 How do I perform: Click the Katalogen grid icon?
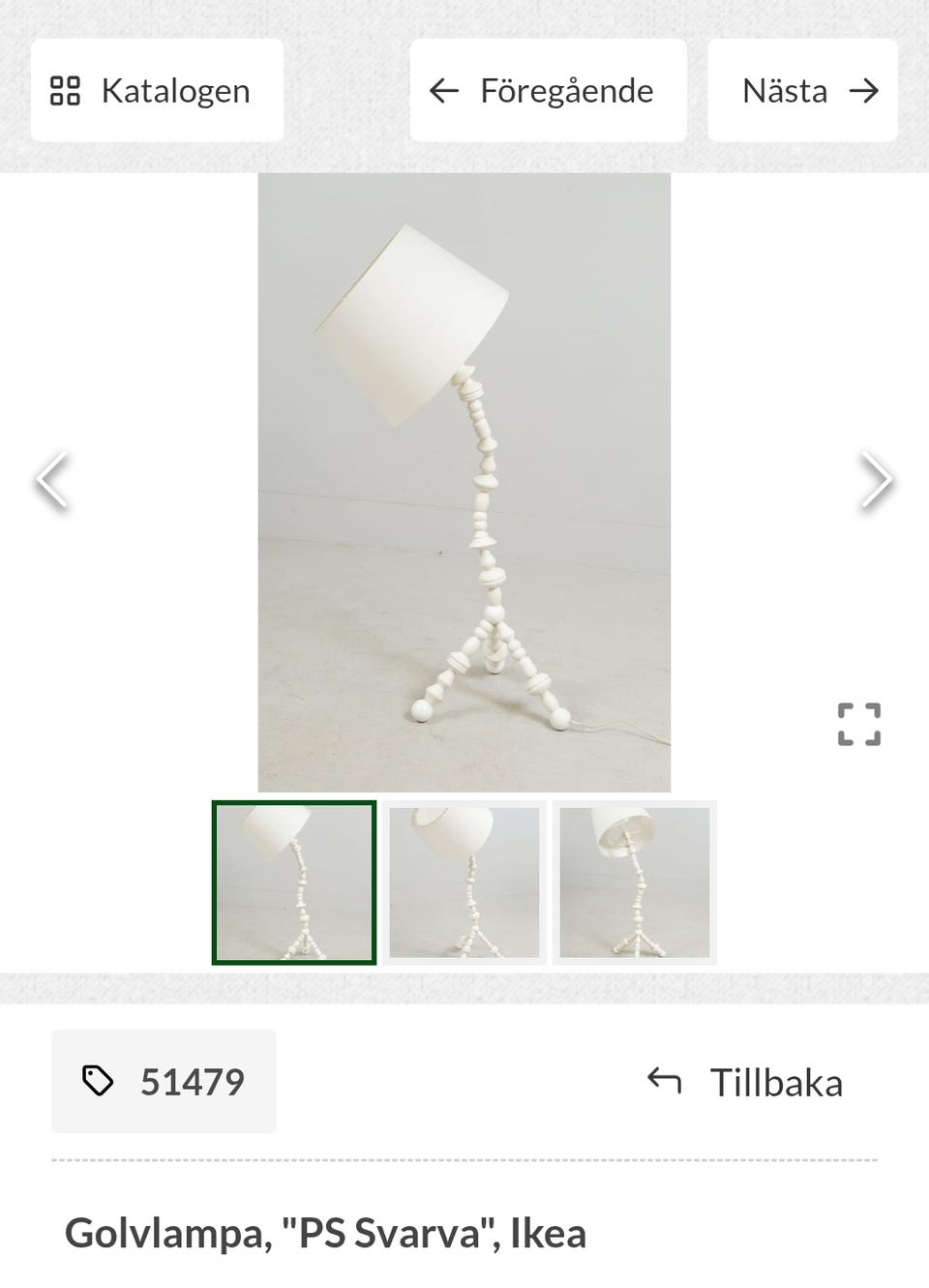66,90
